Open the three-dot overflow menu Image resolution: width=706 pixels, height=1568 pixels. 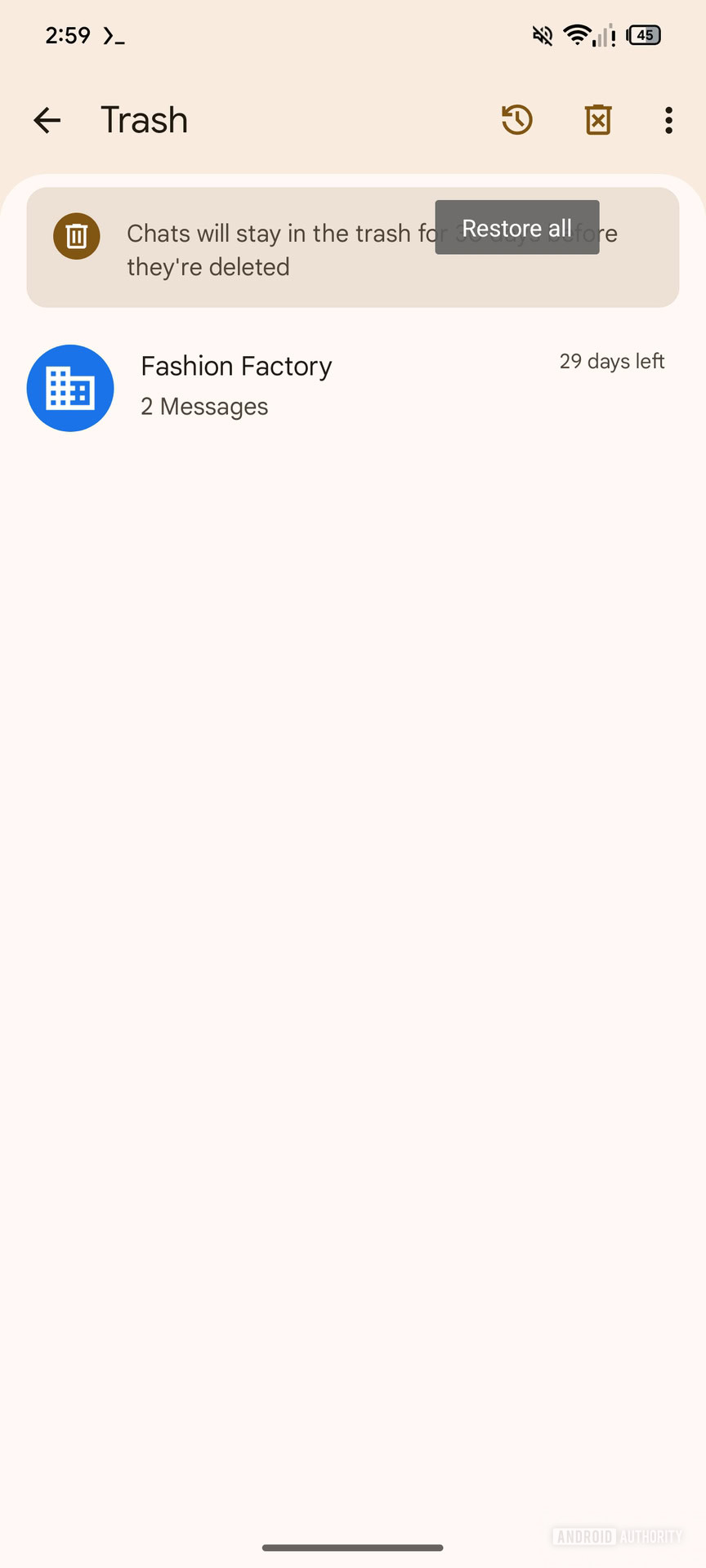668,120
